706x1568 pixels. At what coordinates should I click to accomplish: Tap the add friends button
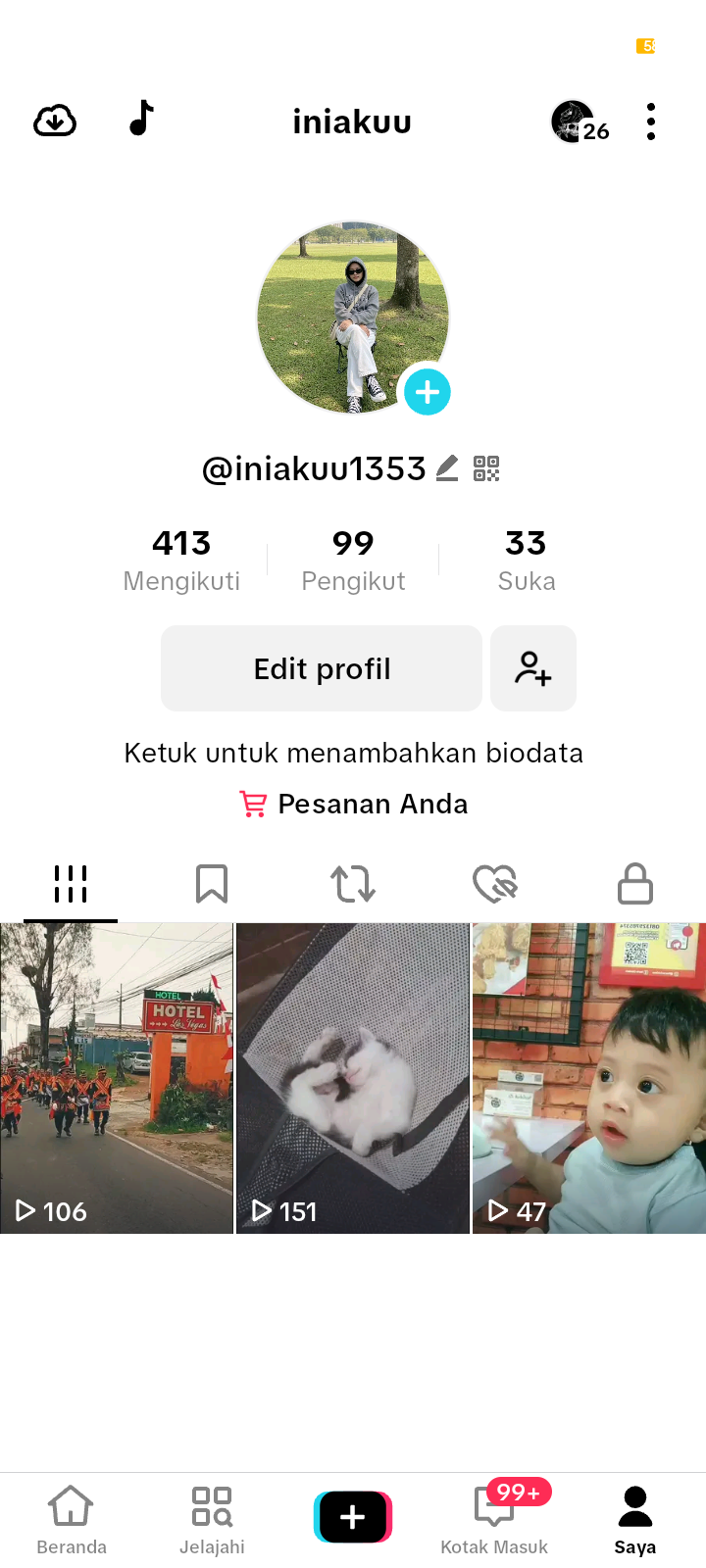click(533, 668)
